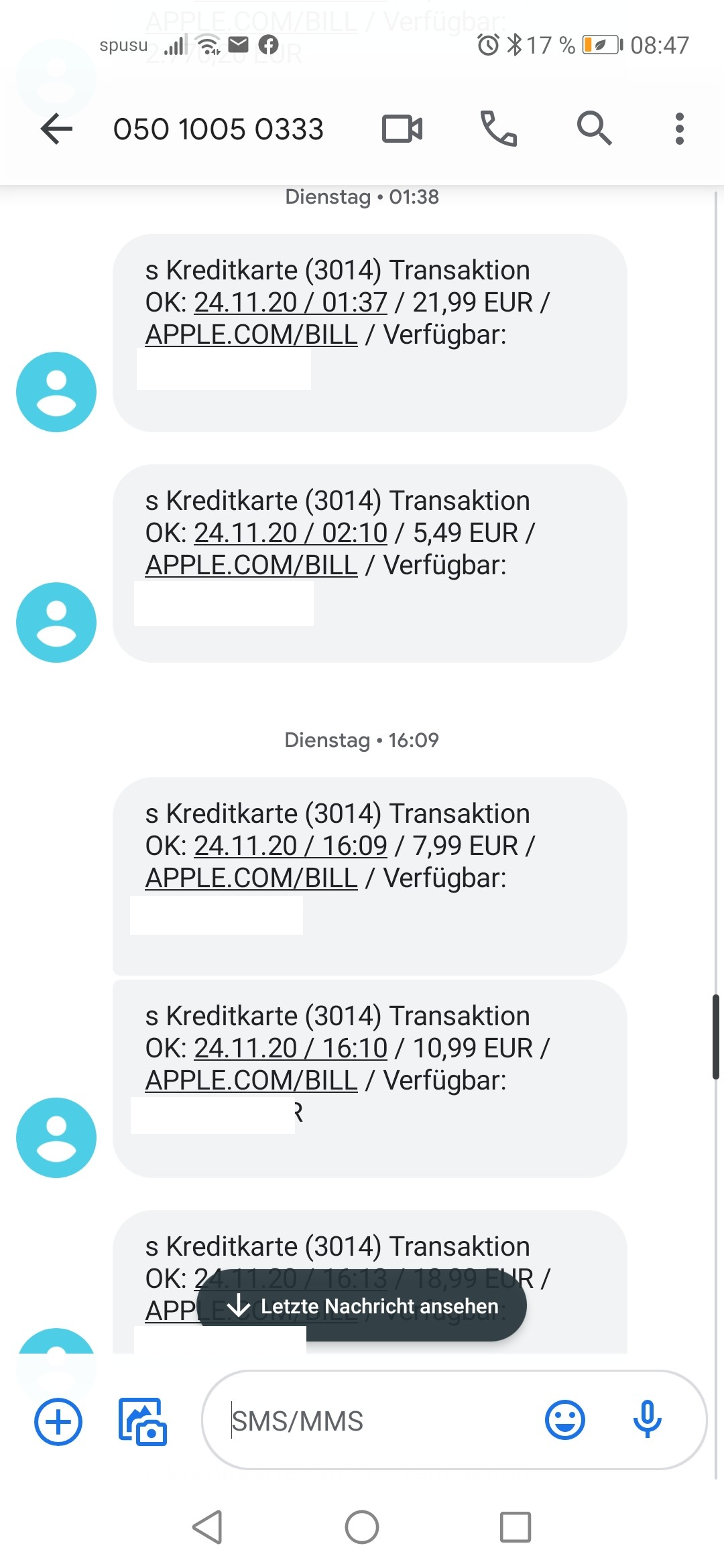The image size is (724, 1568).
Task: Open the APPLE.COM/BILL link in the 5,49 EUR message
Action: coord(251,566)
